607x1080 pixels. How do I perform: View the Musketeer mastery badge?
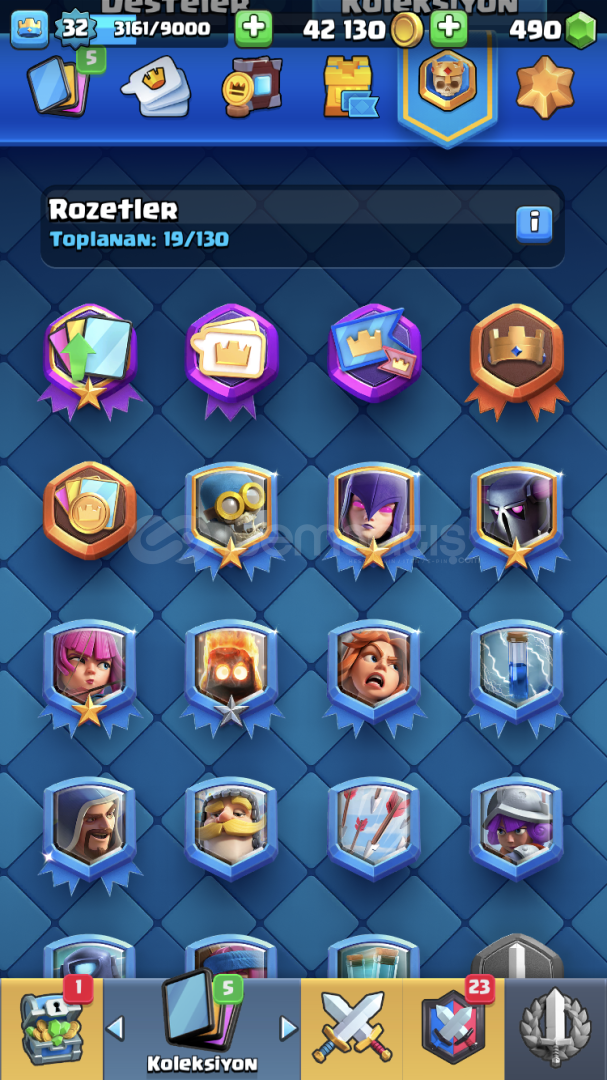coord(516,826)
